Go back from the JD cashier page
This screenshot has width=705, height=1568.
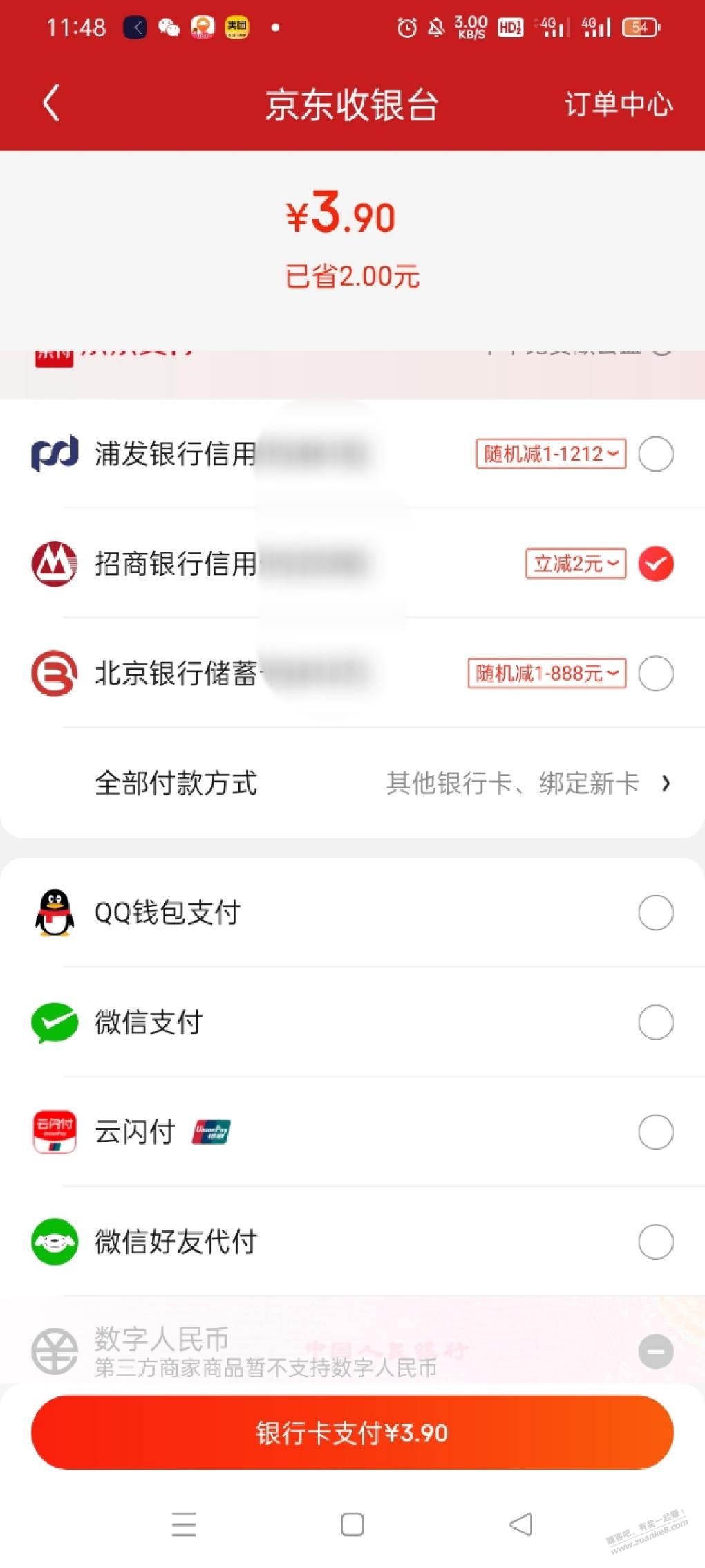coord(50,104)
